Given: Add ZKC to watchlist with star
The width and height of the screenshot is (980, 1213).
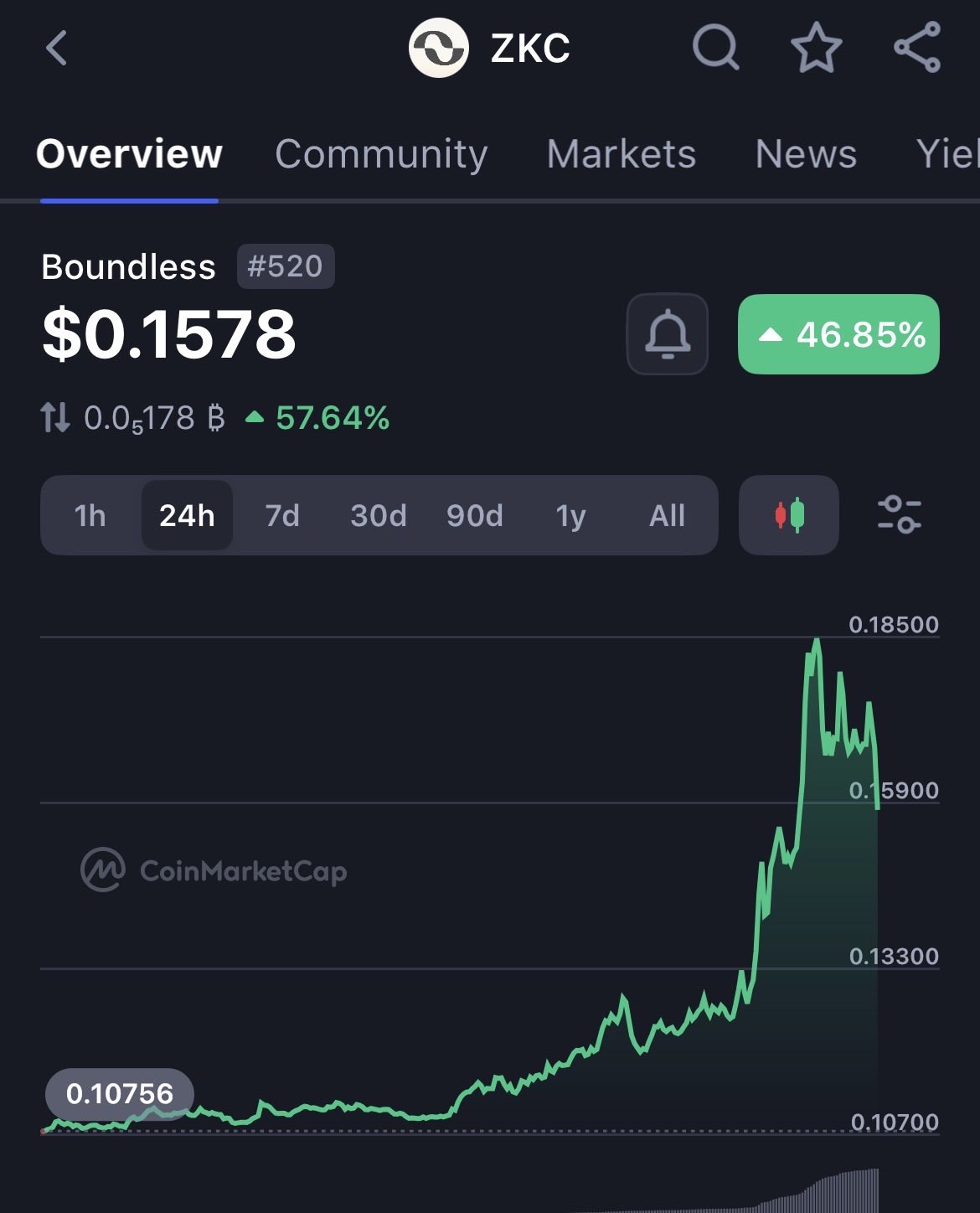Looking at the screenshot, I should point(816,48).
